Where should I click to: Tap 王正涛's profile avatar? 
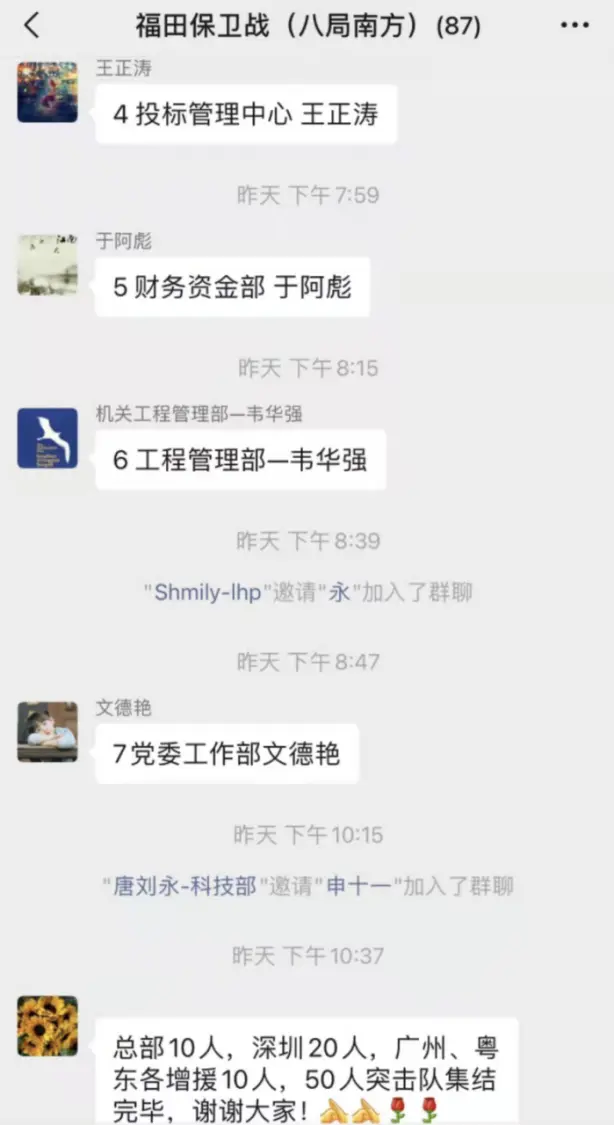coord(47,92)
